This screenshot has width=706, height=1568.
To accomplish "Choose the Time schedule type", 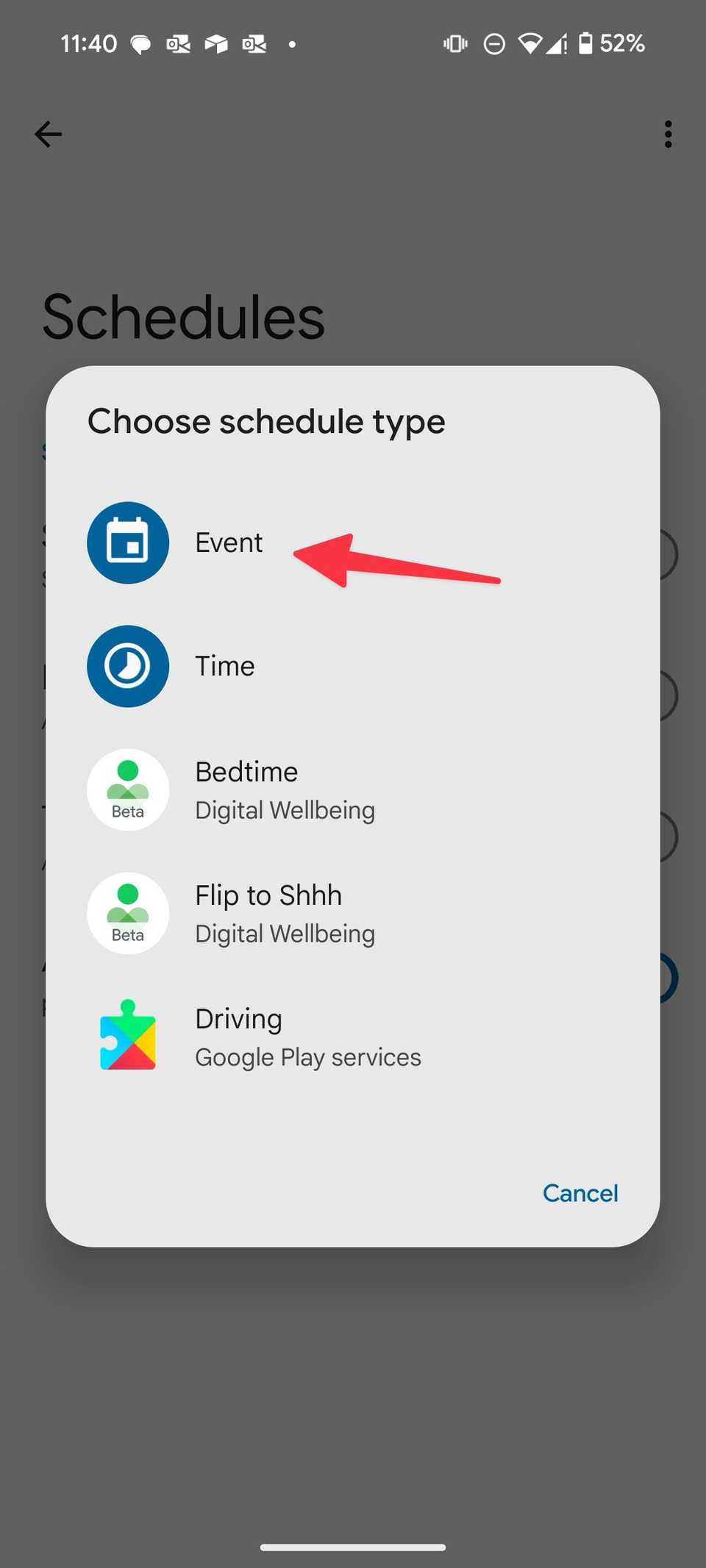I will (x=224, y=667).
